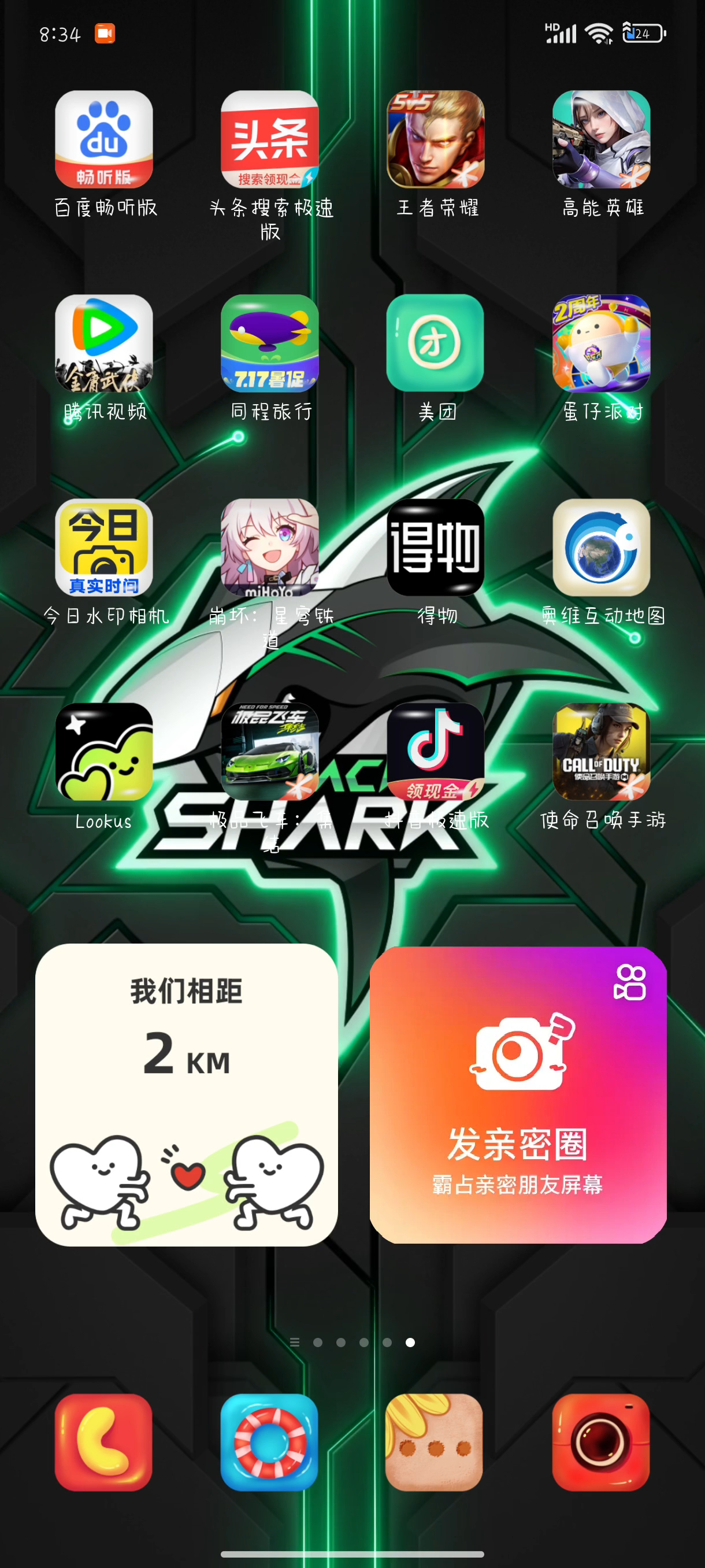Viewport: 705px width, 1568px height.
Task: Launch 头条搜索极速版
Action: [269, 139]
